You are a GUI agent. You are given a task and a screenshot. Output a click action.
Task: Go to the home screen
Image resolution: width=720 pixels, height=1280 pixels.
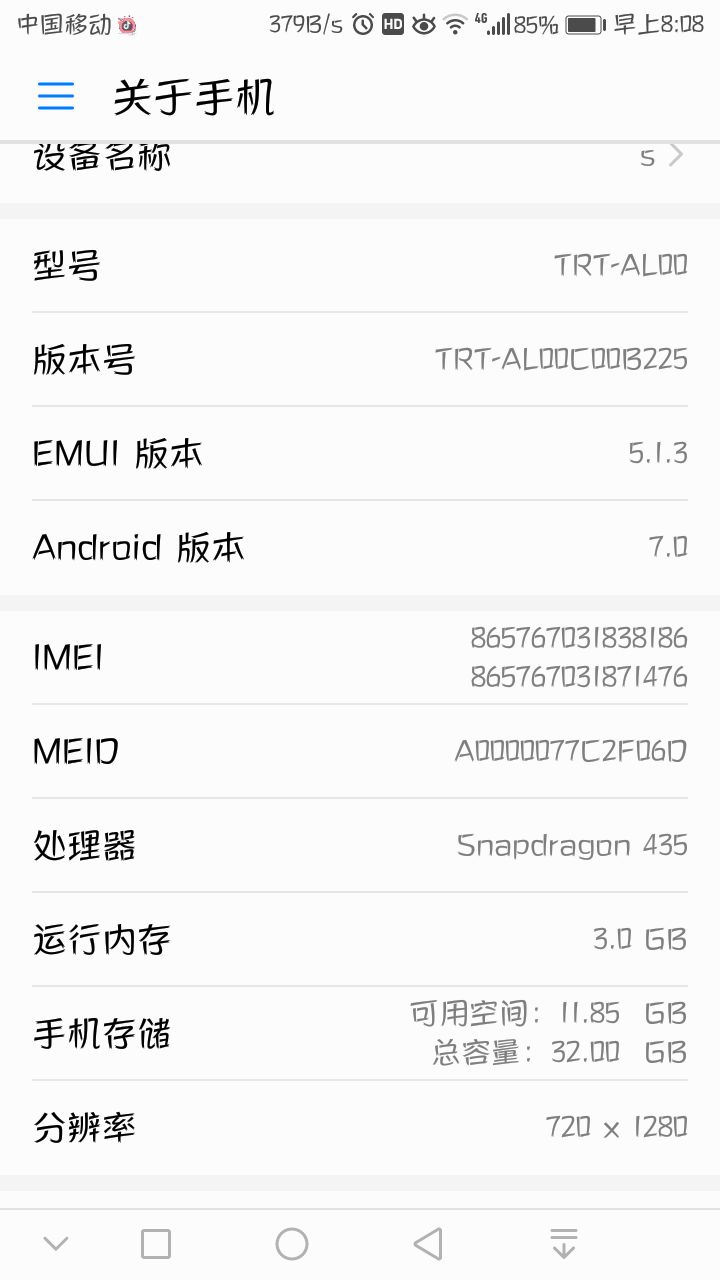point(292,1244)
